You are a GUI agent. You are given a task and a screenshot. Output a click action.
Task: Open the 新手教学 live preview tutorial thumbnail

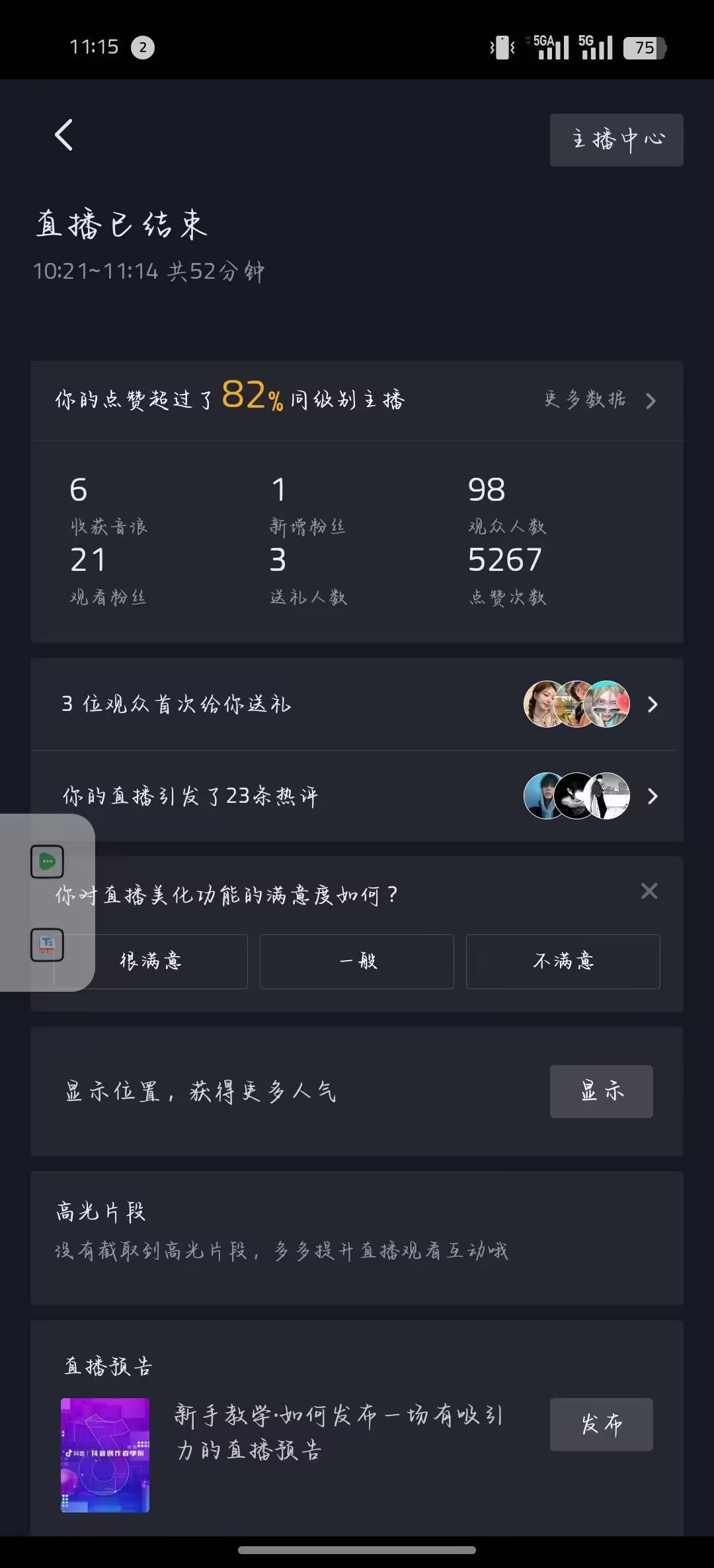105,1454
